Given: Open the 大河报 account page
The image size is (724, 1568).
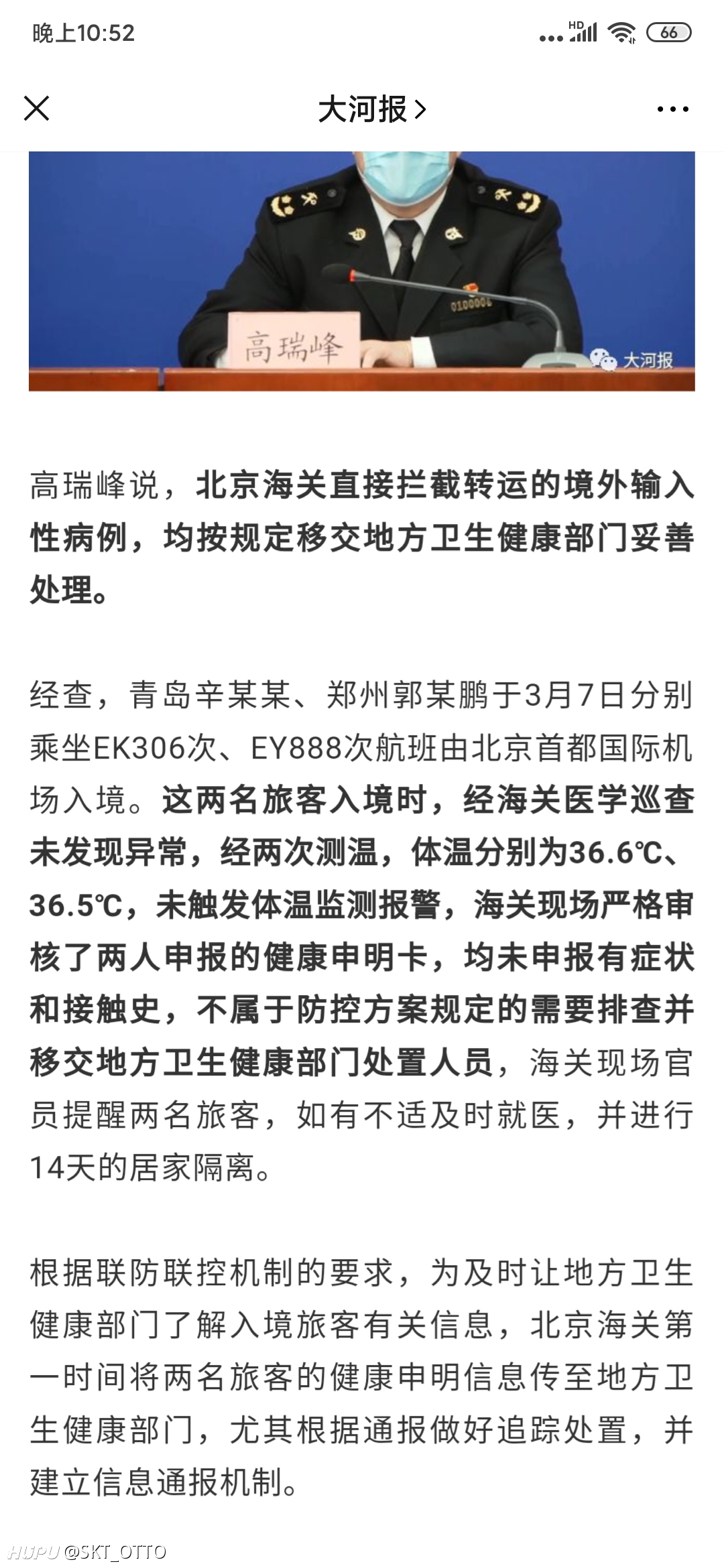Looking at the screenshot, I should (x=372, y=109).
